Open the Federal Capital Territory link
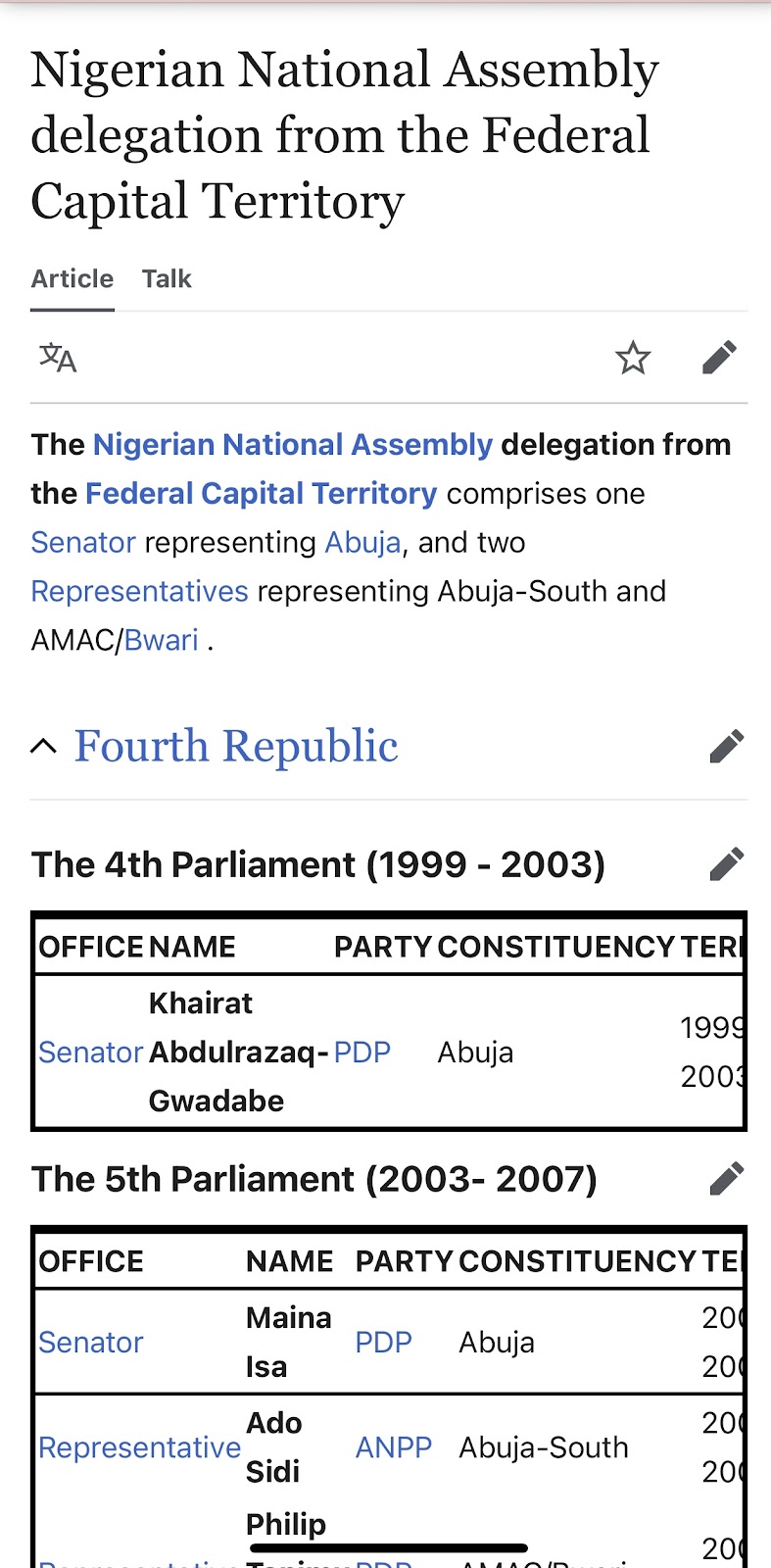 pyautogui.click(x=262, y=493)
